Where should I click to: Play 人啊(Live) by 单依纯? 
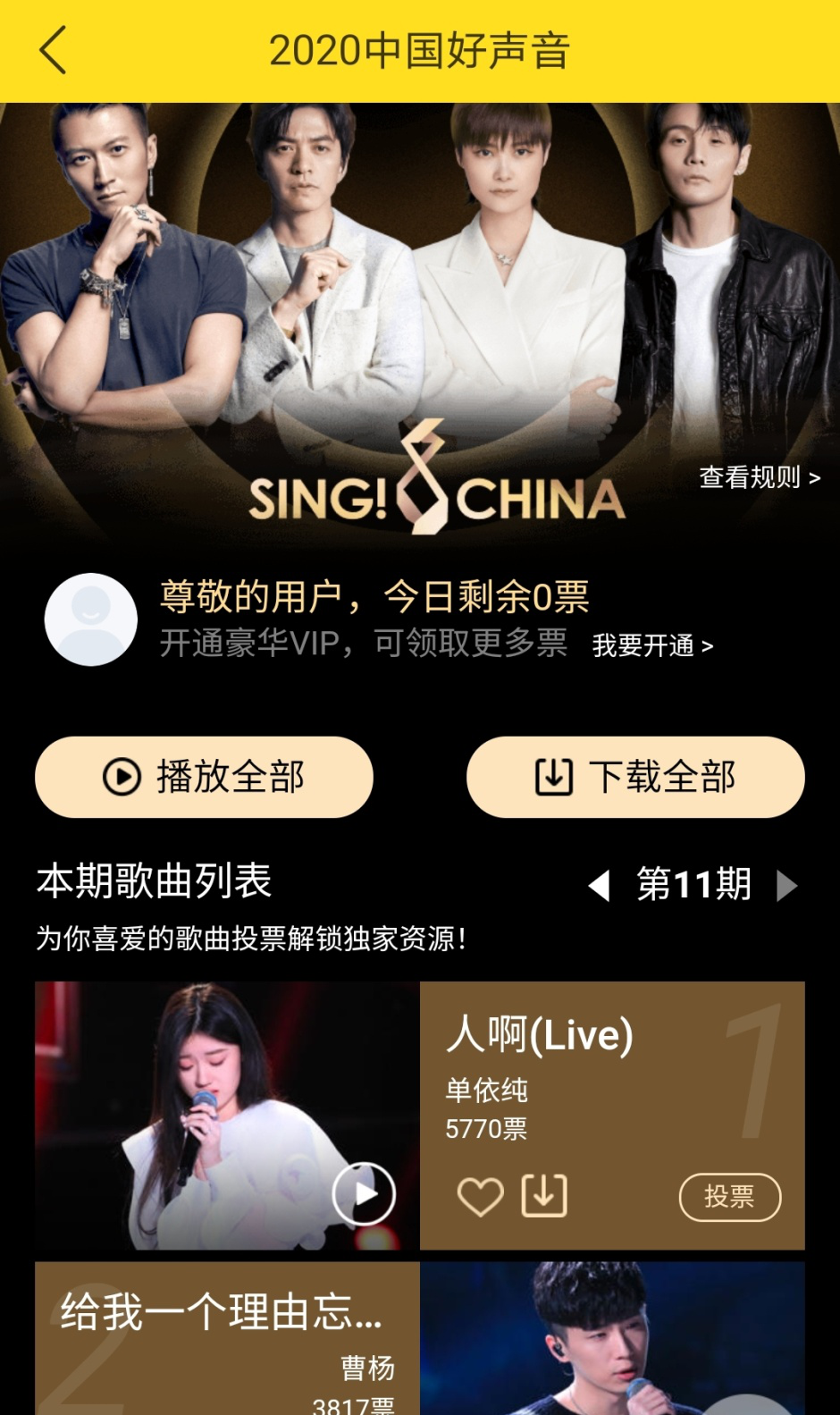point(364,1193)
